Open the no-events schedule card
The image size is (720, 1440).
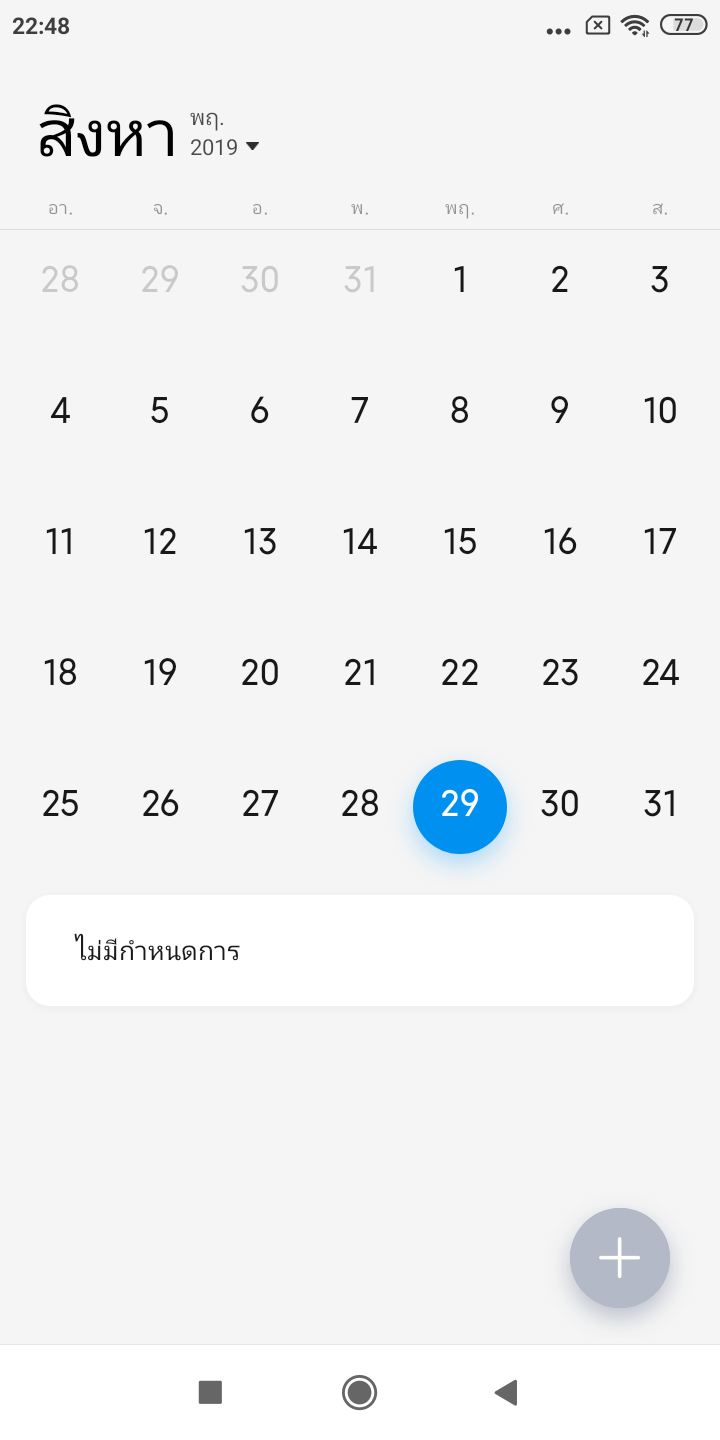[360, 950]
